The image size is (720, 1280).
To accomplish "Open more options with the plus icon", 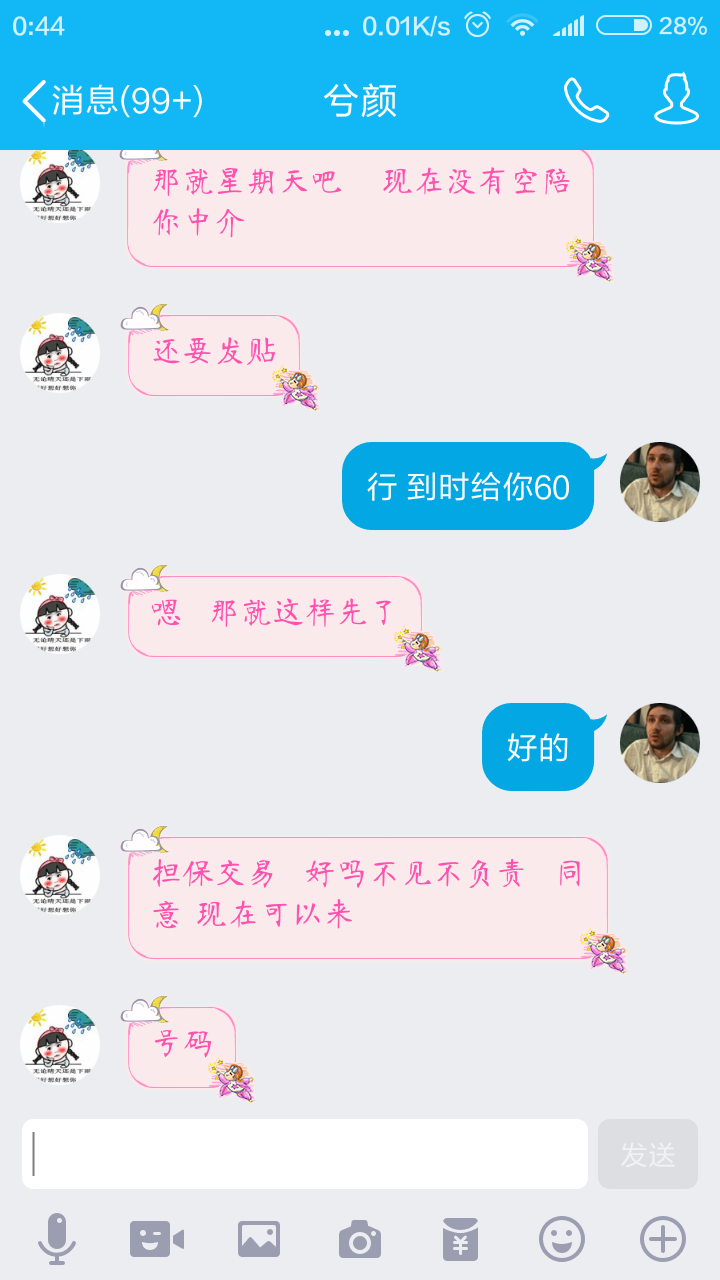I will pos(663,1240).
